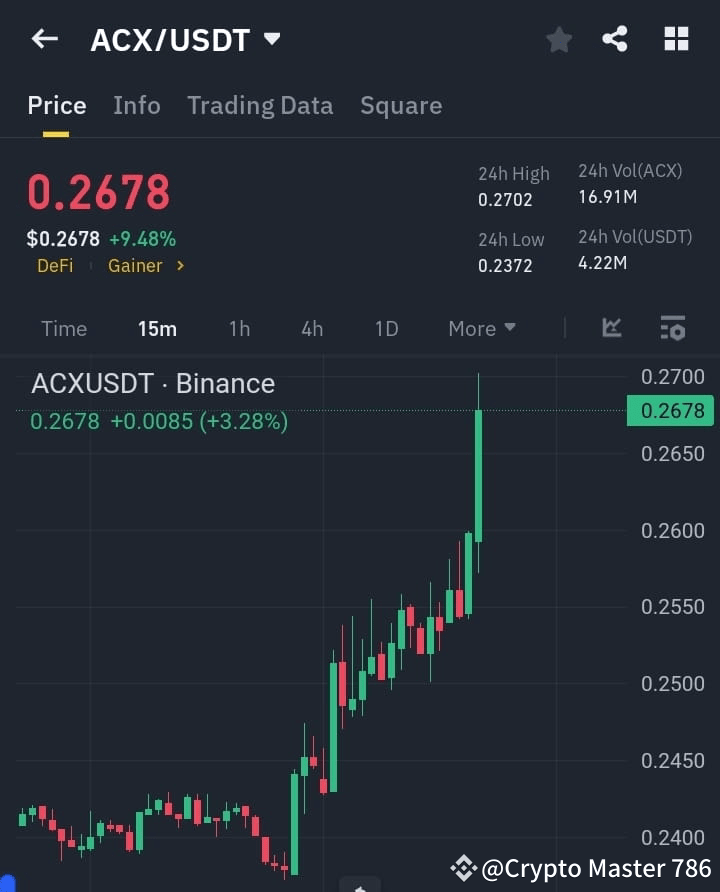720x892 pixels.
Task: Share the ACX/USDT chart
Action: point(616,39)
